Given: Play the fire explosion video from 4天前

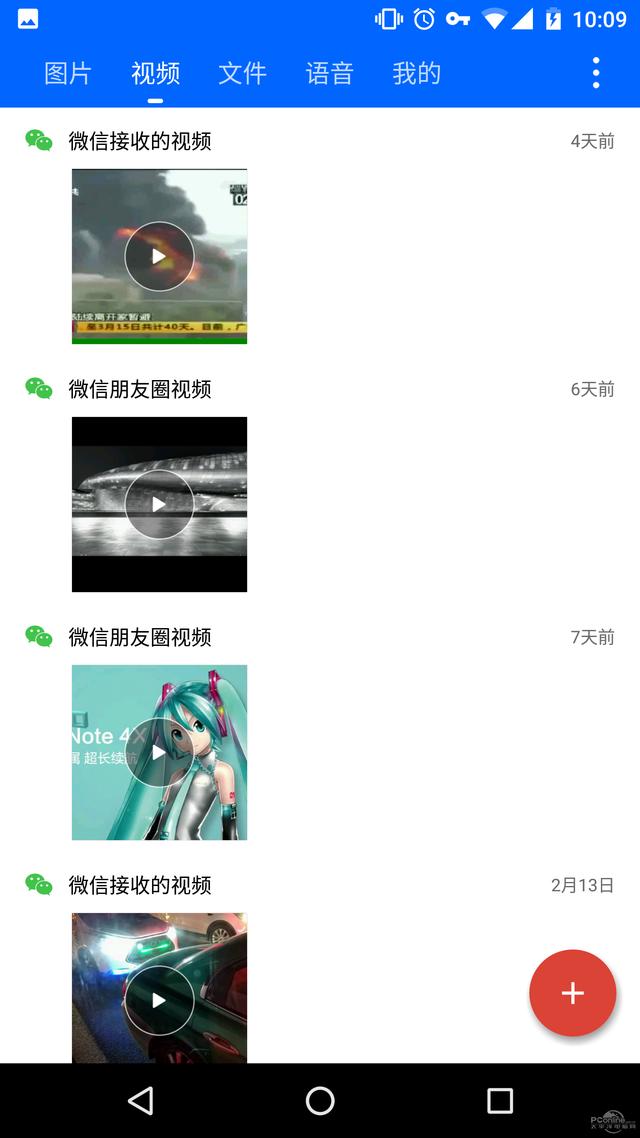Looking at the screenshot, I should 159,256.
